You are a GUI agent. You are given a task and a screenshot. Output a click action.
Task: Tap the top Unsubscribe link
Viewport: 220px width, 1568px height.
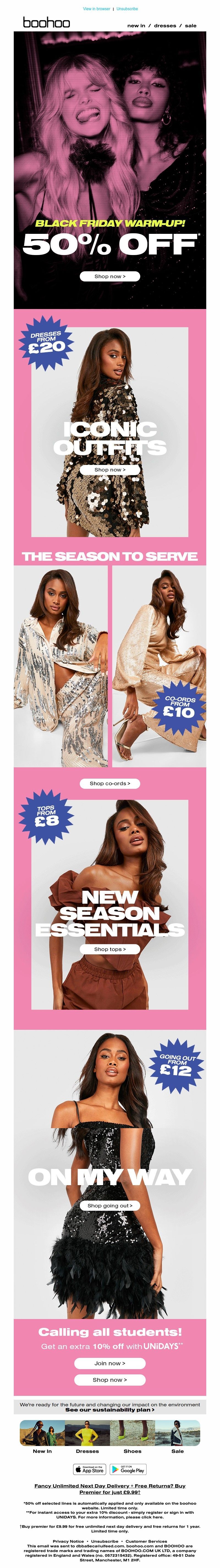click(127, 9)
